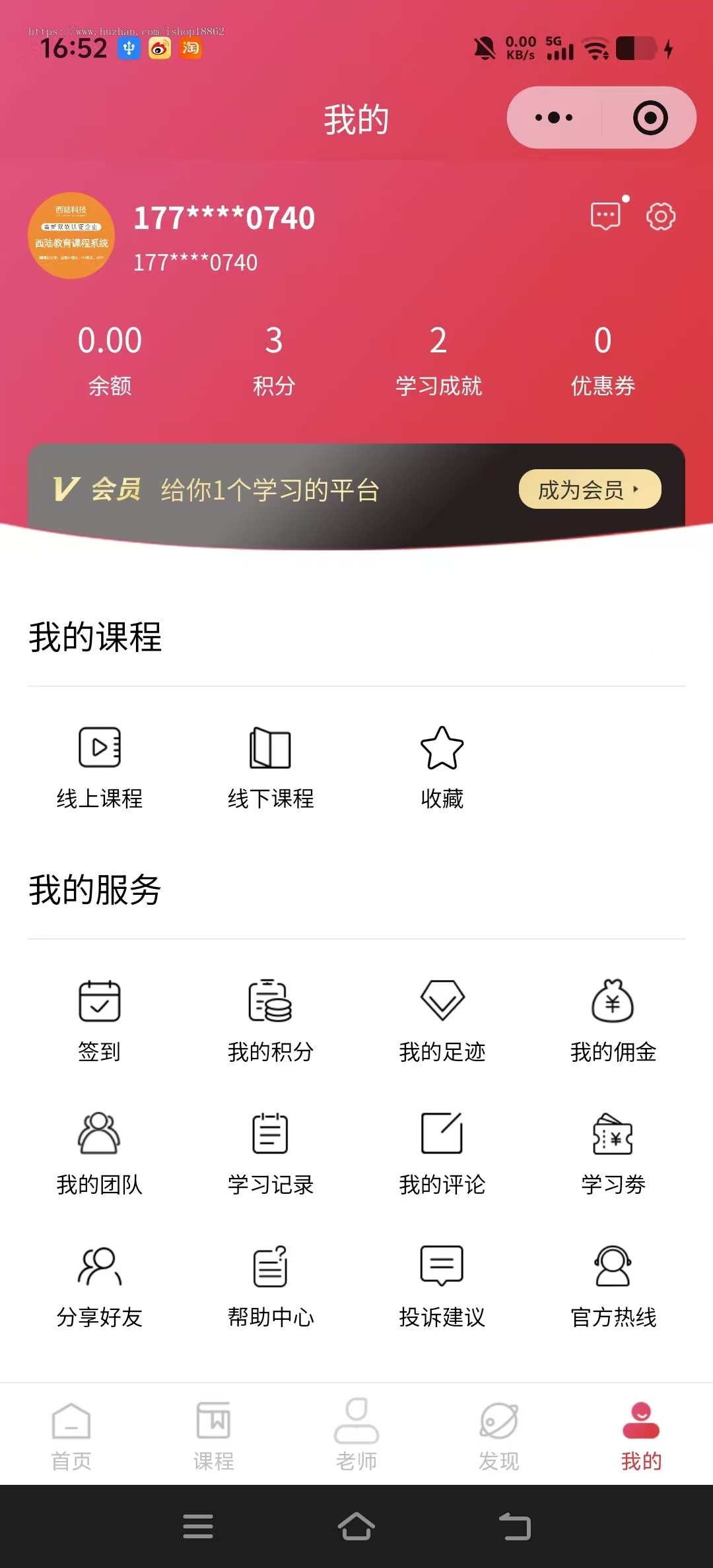
Task: Open 收藏 favorites star
Action: [x=442, y=766]
